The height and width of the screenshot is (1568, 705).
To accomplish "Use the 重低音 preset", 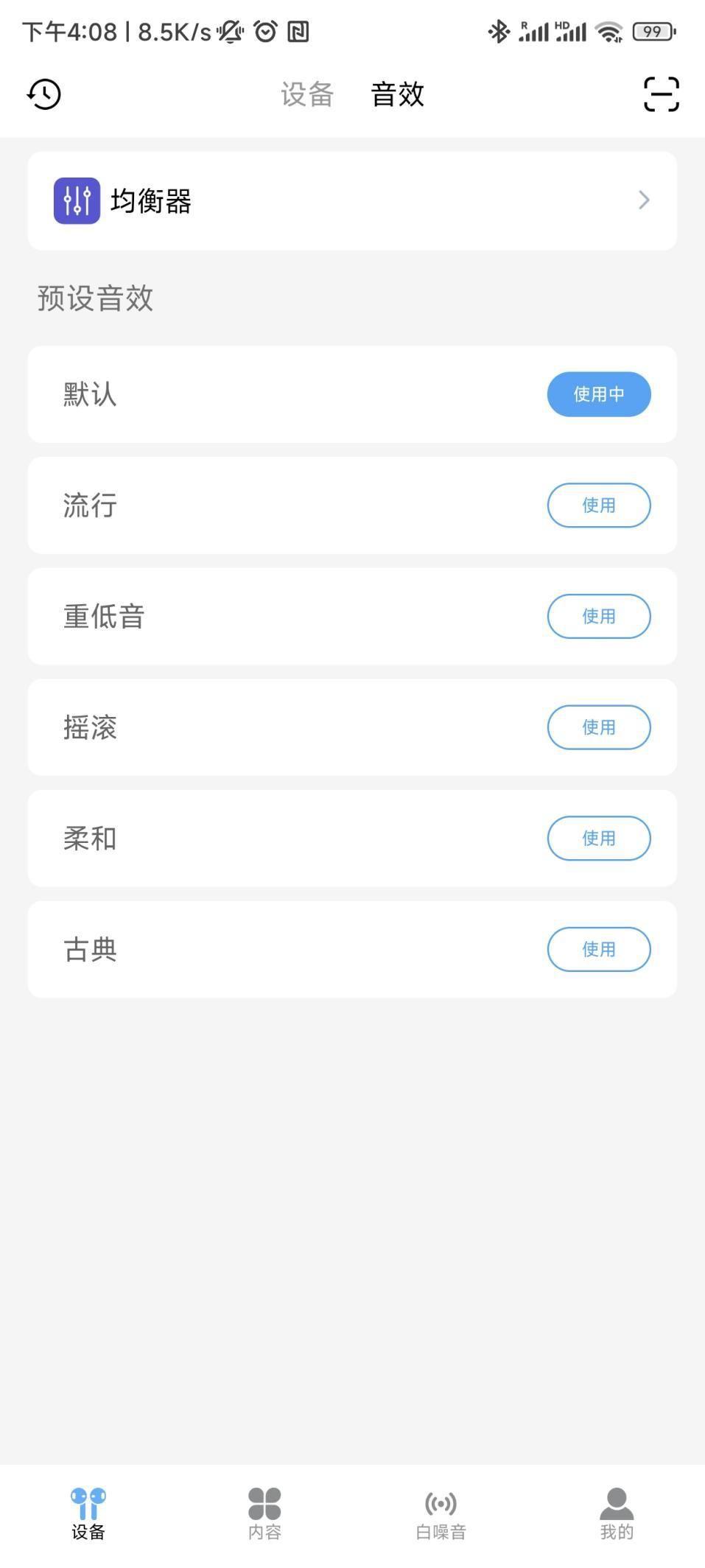I will (x=599, y=616).
